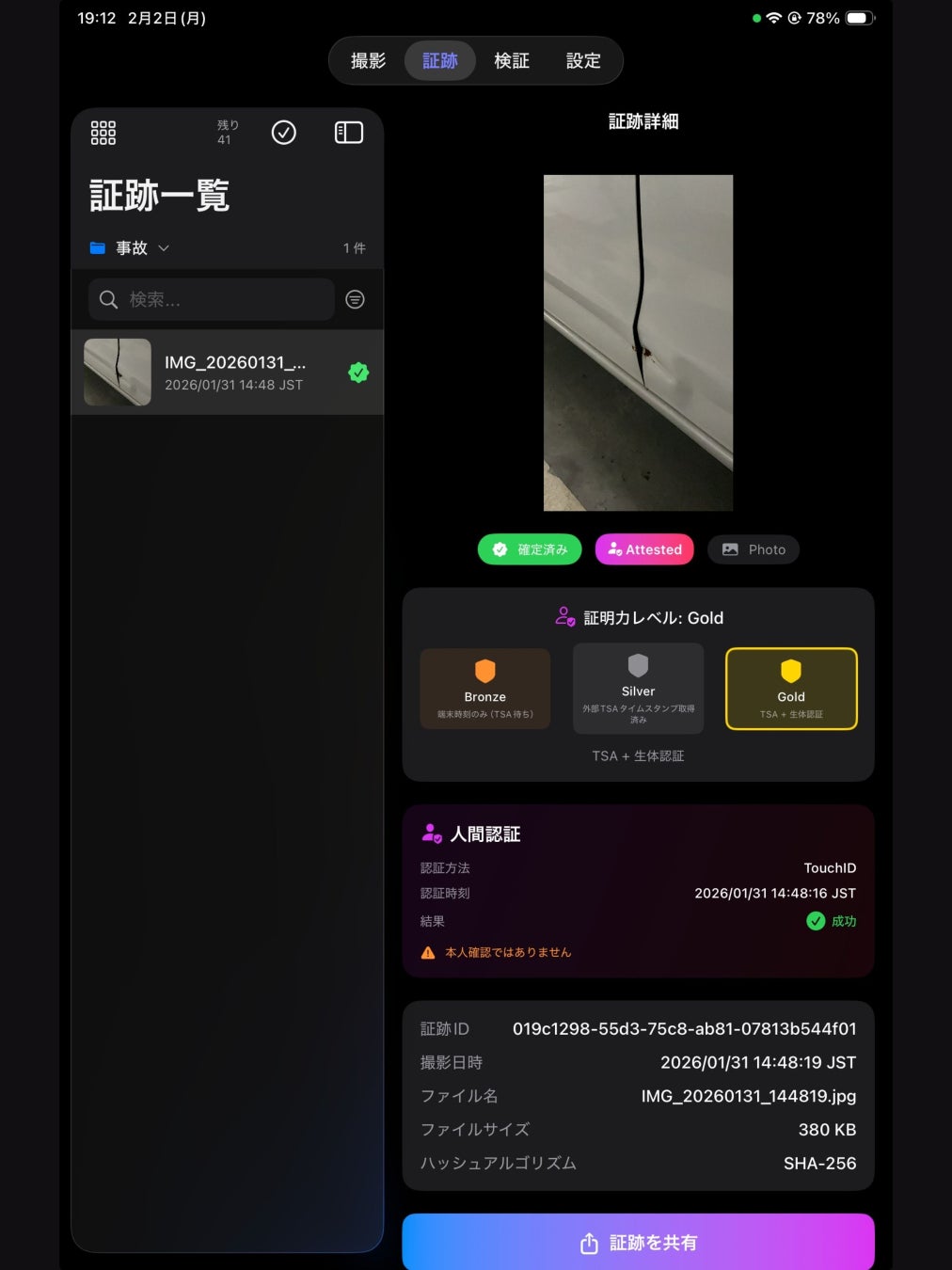Select the 証跡 tab
This screenshot has height=1270, width=952.
(439, 61)
